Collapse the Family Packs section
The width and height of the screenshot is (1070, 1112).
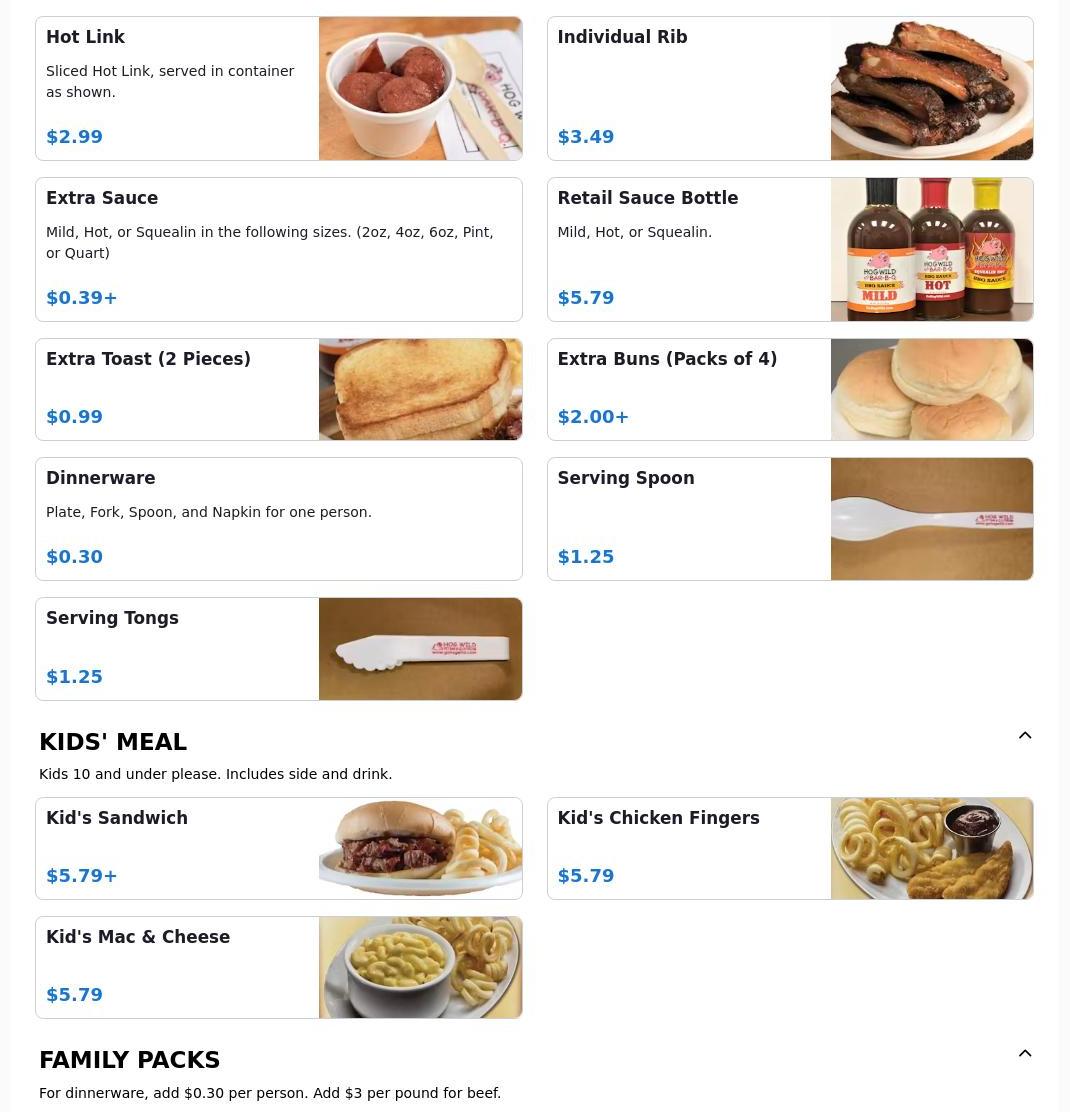(1025, 1054)
